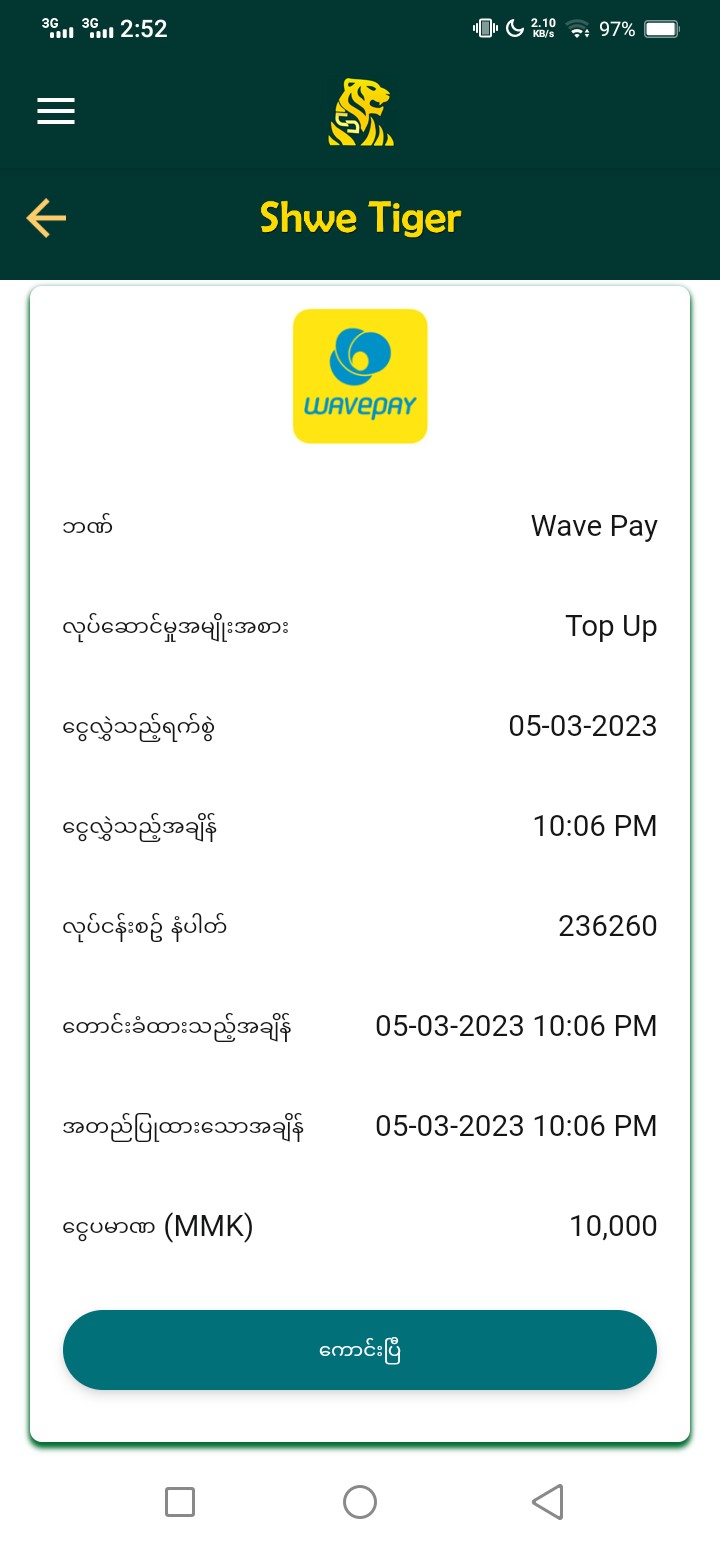Go back using the yellow arrow
Viewport: 720px width, 1544px height.
pyautogui.click(x=46, y=218)
